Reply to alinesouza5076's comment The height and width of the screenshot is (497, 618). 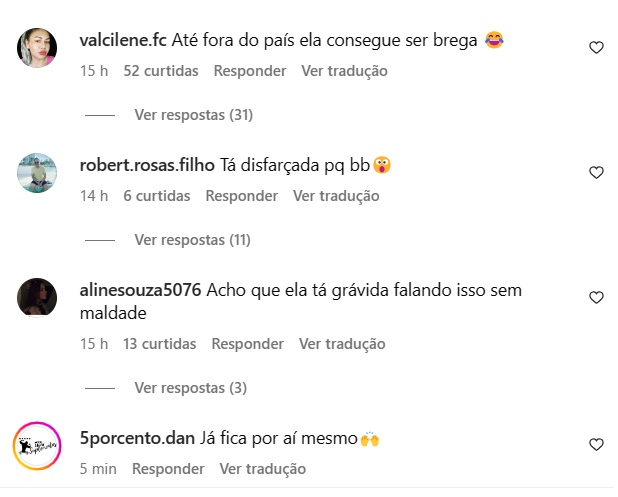tap(248, 344)
